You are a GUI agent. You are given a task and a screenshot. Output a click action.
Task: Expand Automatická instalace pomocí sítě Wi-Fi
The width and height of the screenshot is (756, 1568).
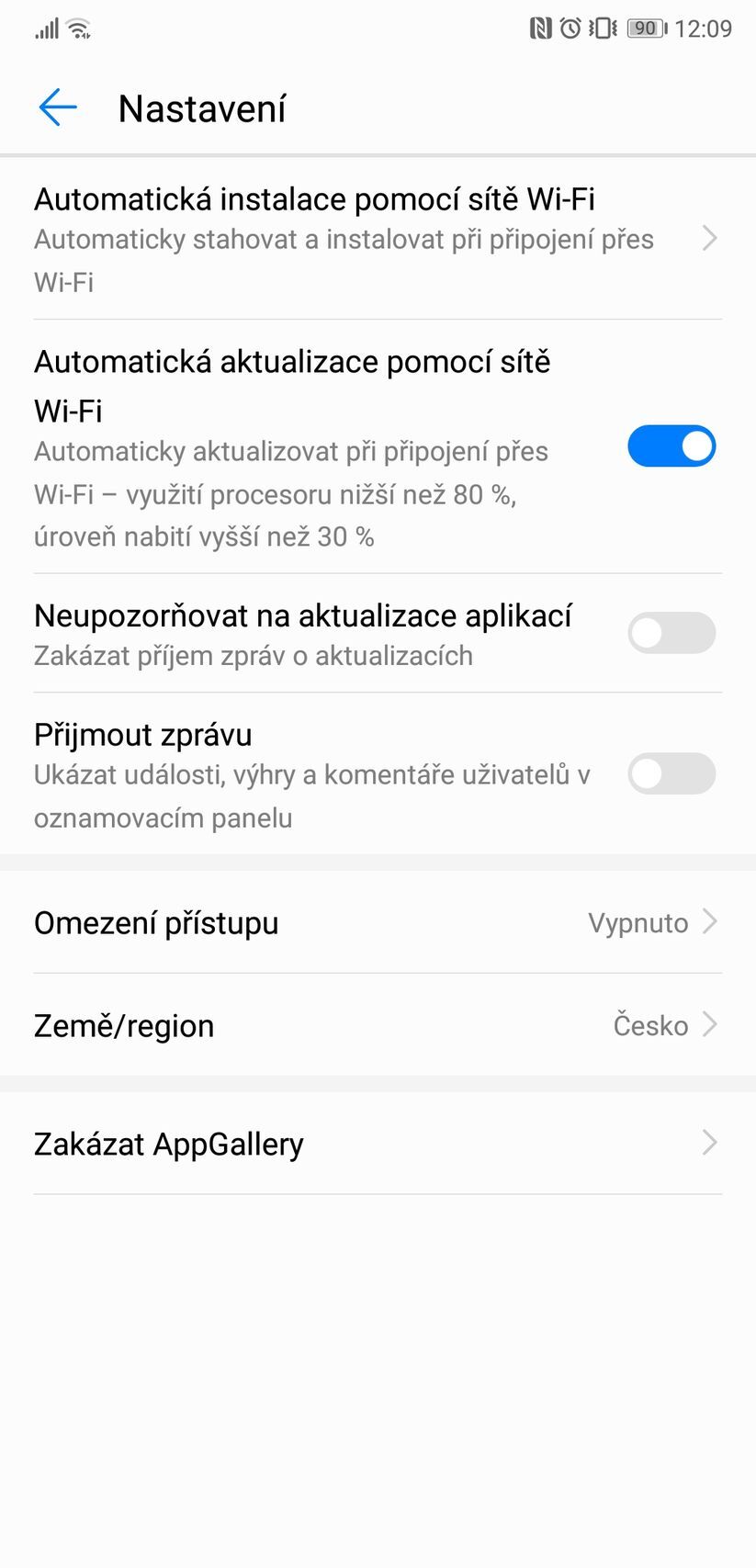[x=708, y=238]
